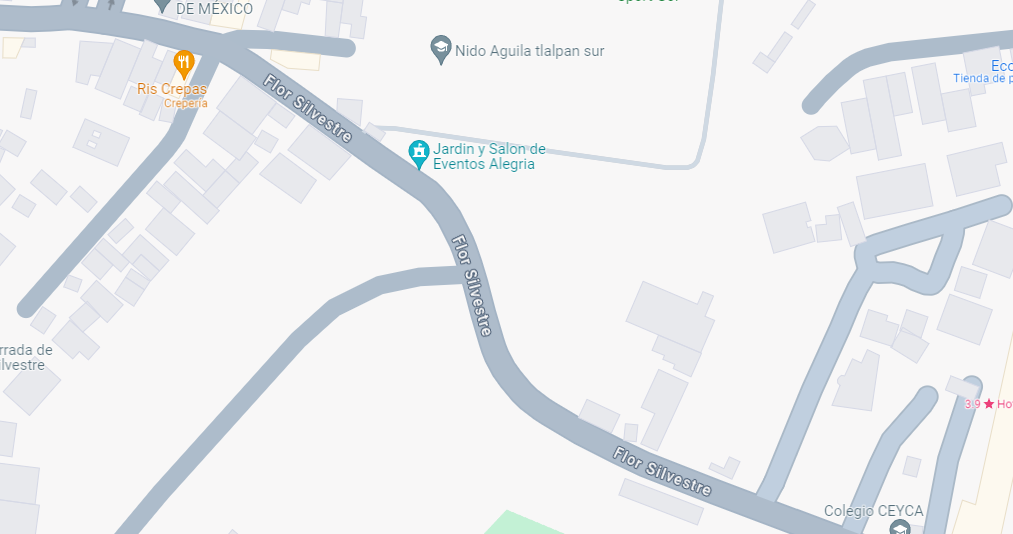Open the Colegio CEYCA place marker
Viewport: 1013px width, 534px height.
pos(900,527)
